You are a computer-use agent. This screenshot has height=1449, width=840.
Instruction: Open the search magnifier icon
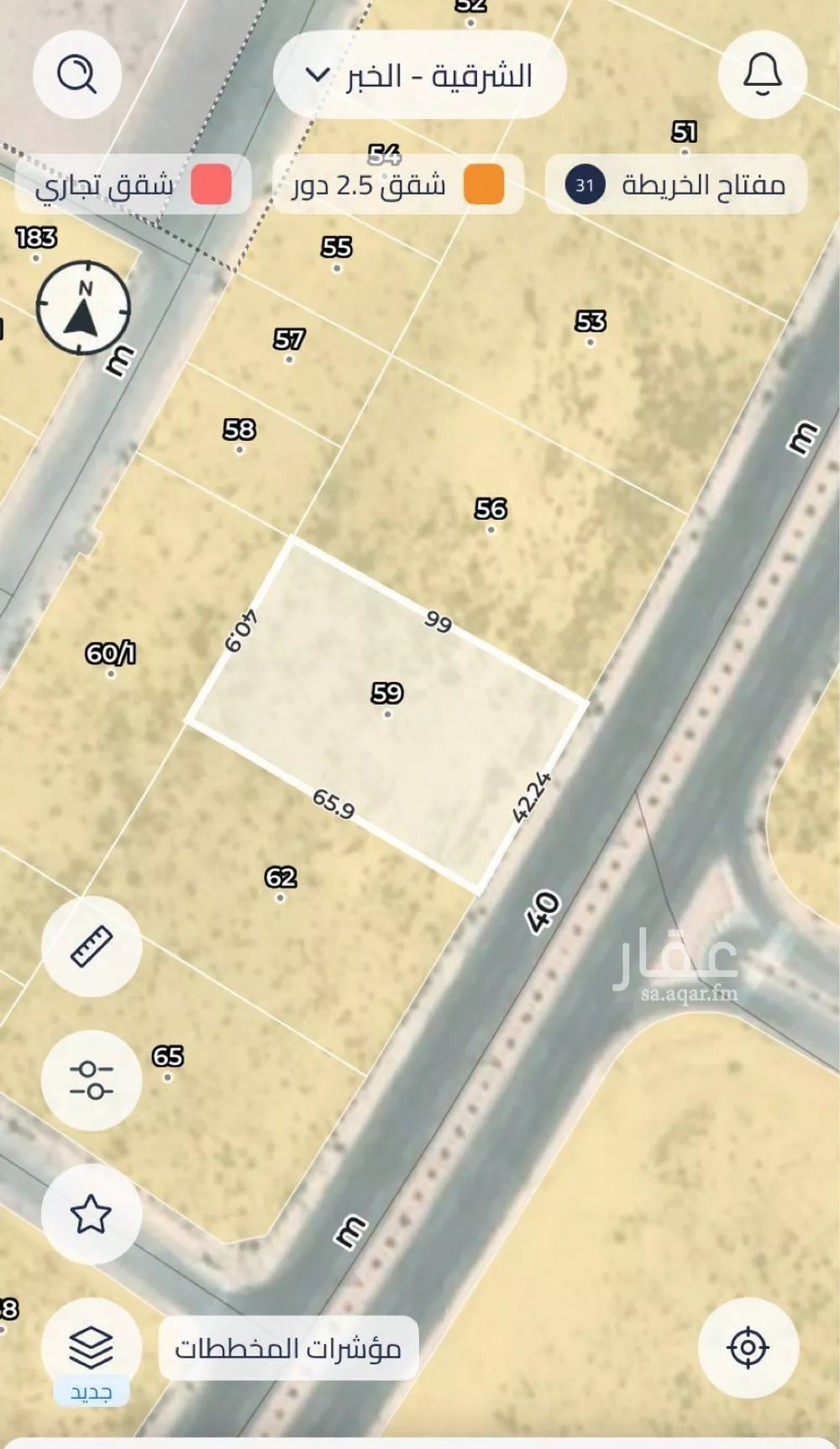(76, 74)
